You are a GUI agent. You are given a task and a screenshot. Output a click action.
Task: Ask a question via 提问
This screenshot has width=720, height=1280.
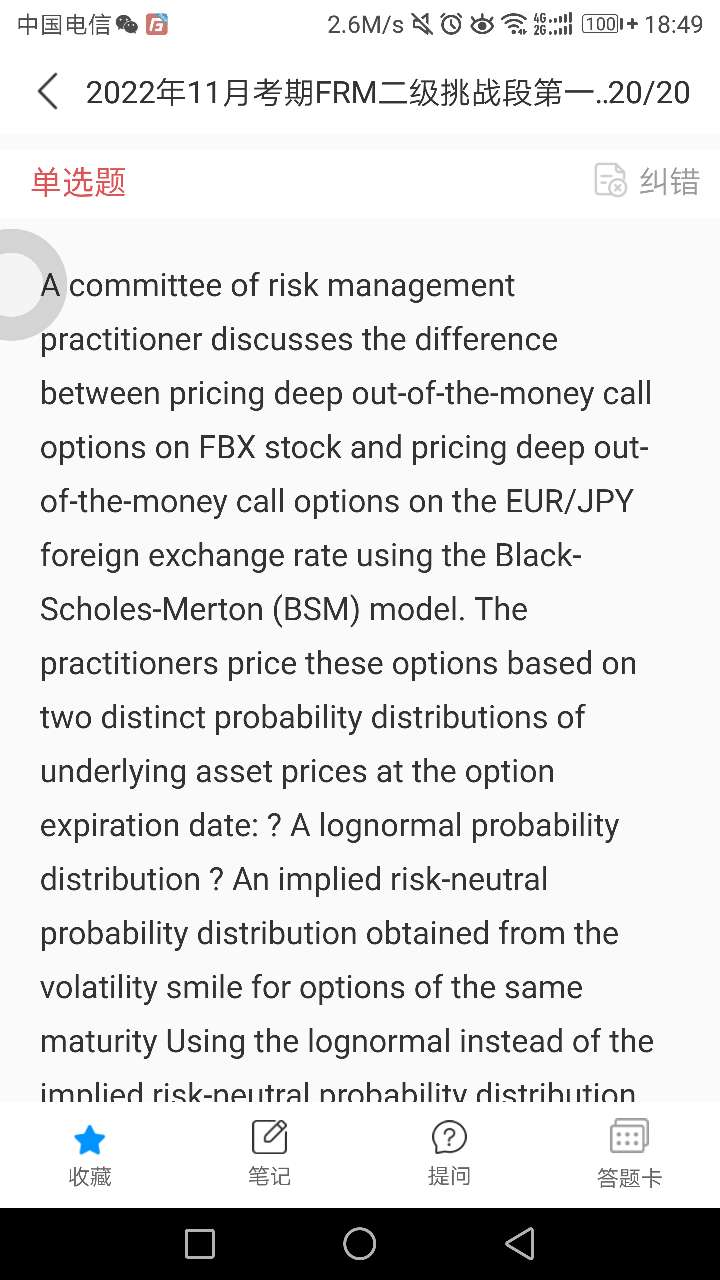point(449,1154)
